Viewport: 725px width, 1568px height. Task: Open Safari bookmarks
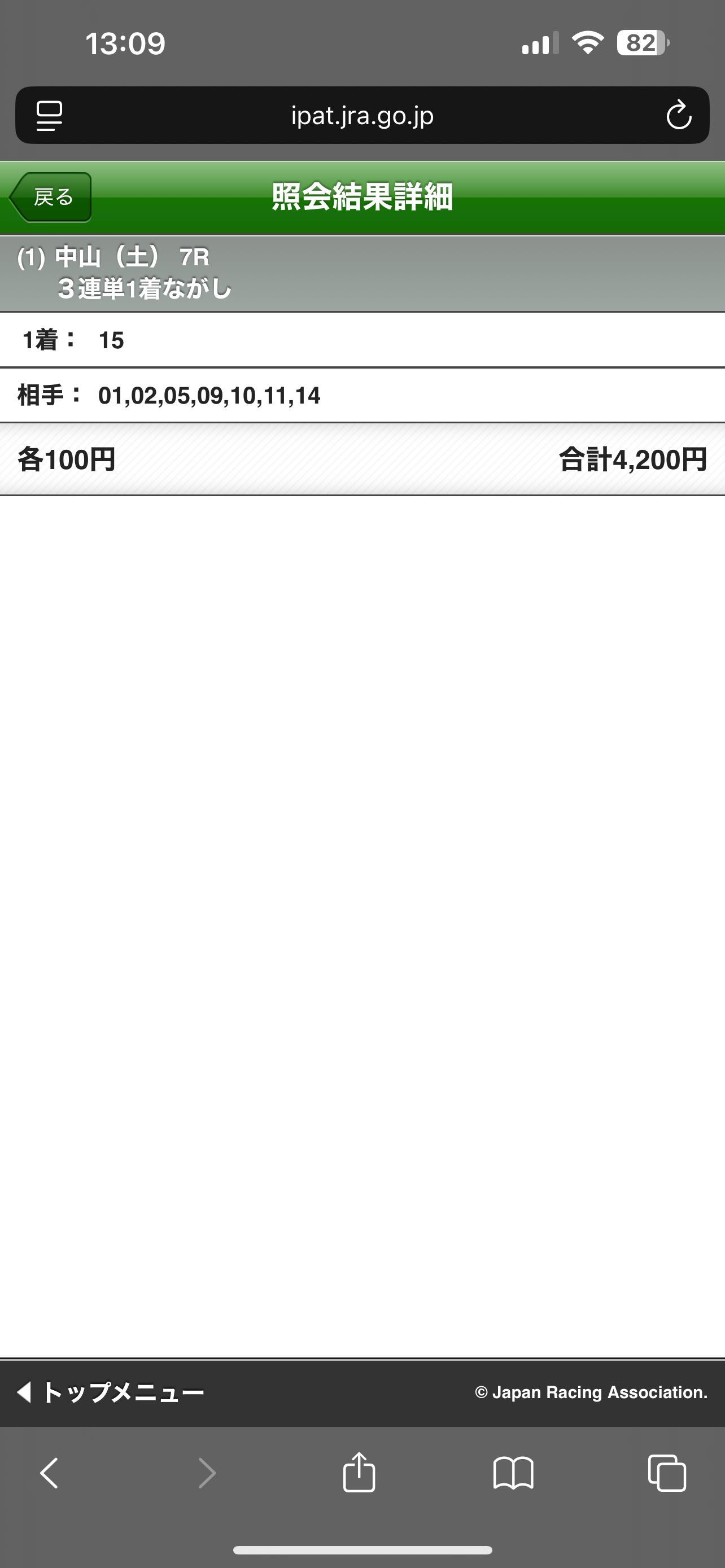click(513, 1473)
